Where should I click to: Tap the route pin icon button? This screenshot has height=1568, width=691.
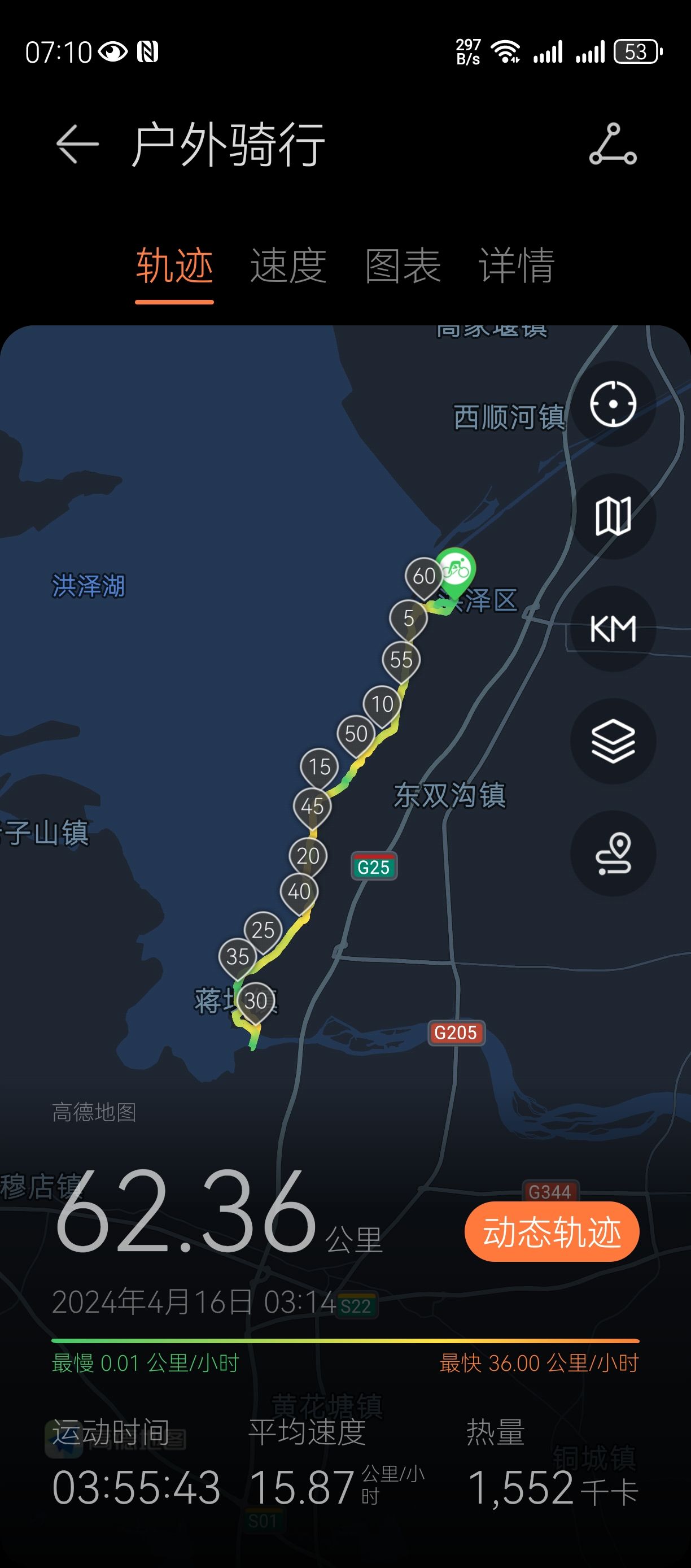(613, 853)
